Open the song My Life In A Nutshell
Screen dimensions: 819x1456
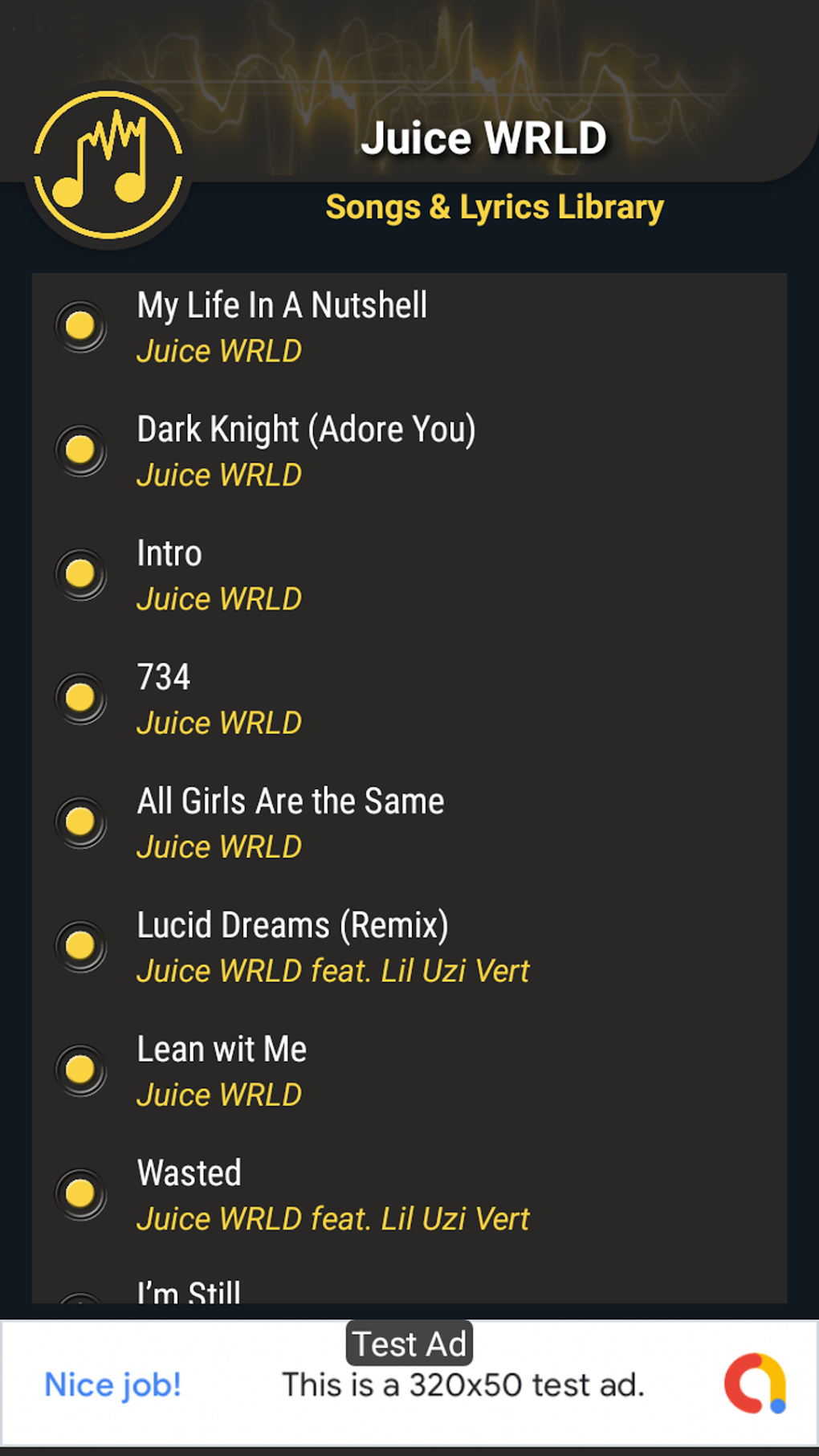tap(409, 328)
